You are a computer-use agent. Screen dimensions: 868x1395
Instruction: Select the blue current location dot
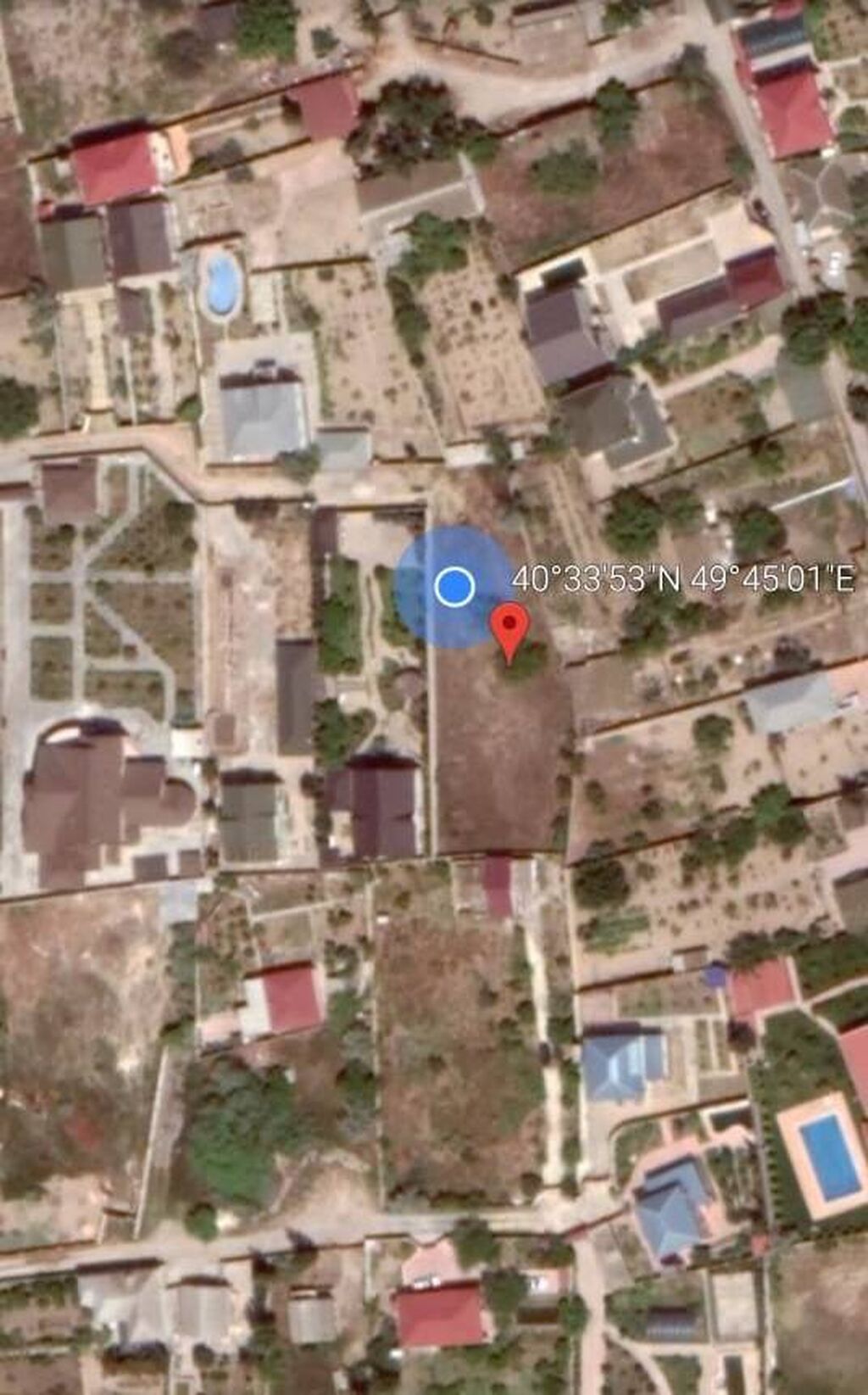point(454,586)
